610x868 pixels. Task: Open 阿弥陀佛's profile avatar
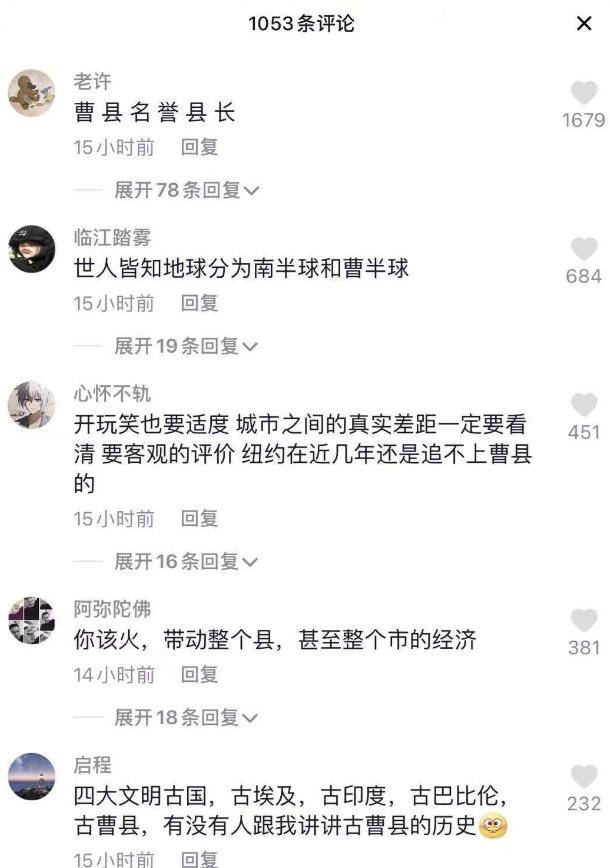pyautogui.click(x=32, y=621)
